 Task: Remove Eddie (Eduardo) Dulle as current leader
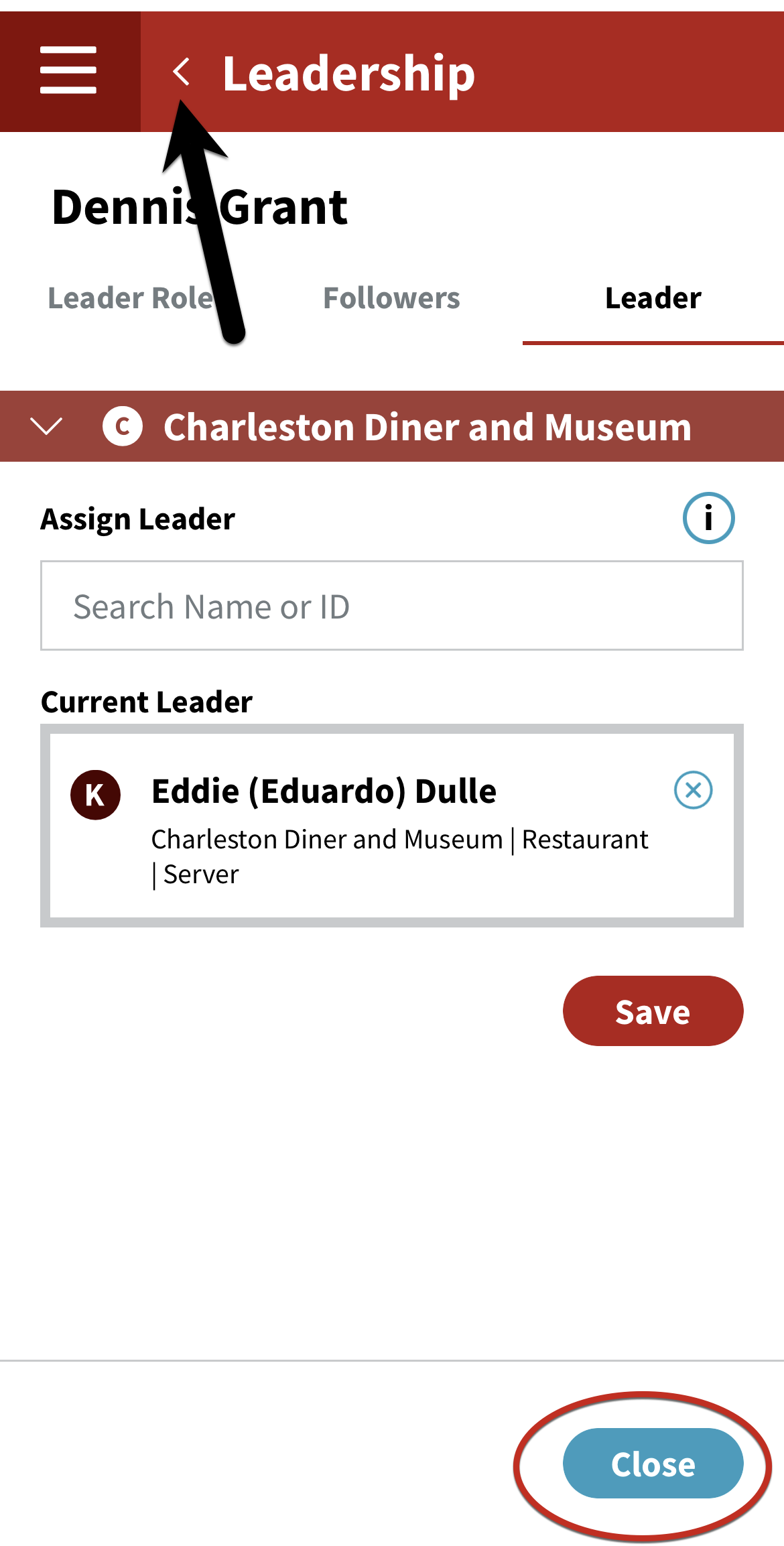(x=693, y=790)
